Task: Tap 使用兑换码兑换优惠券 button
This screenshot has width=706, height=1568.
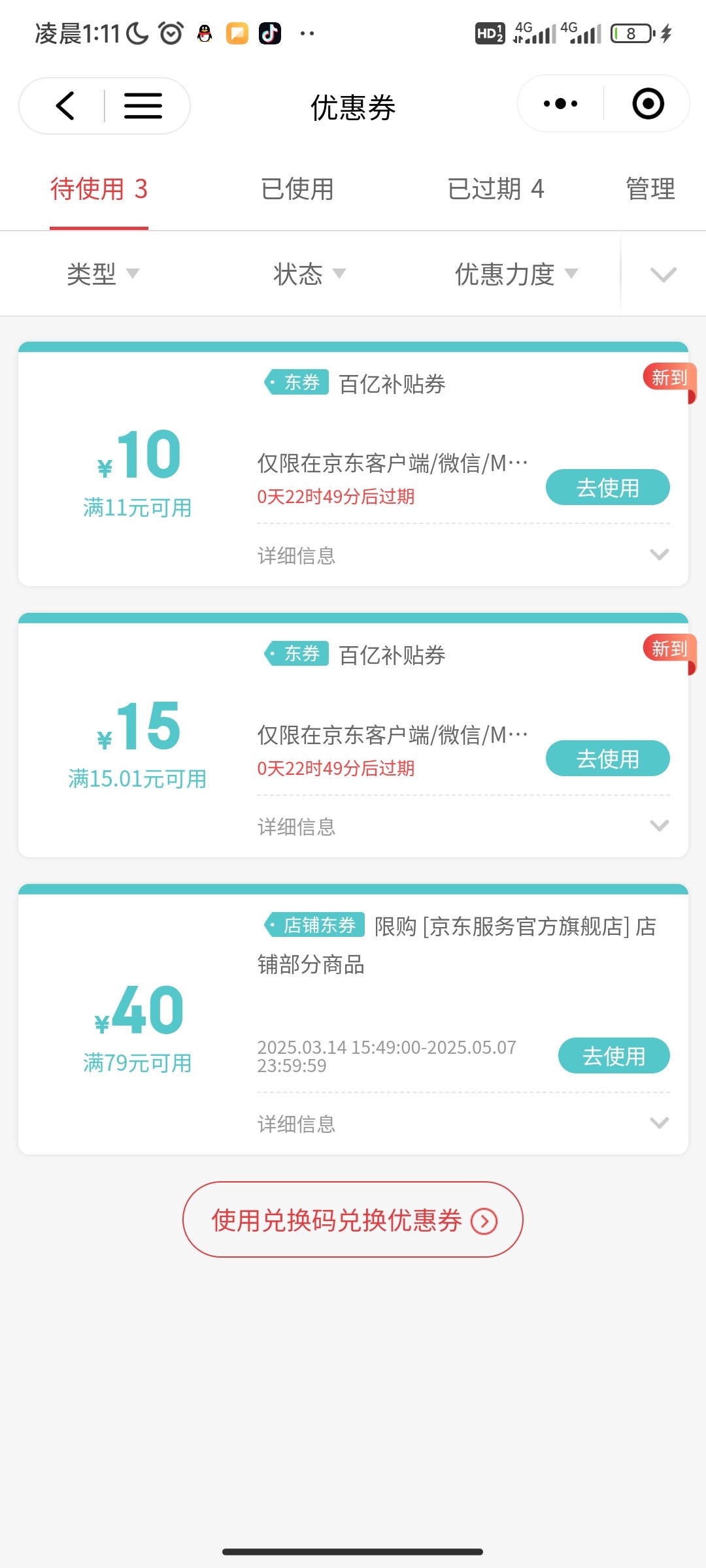Action: point(353,1219)
